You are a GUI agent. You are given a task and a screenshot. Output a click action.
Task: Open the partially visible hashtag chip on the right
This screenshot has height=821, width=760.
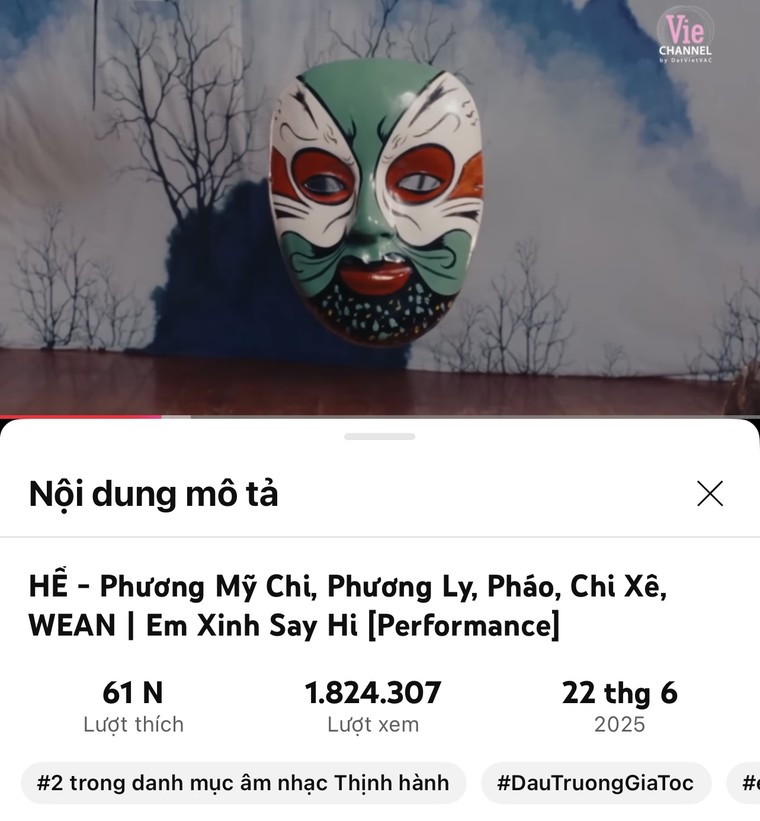749,785
